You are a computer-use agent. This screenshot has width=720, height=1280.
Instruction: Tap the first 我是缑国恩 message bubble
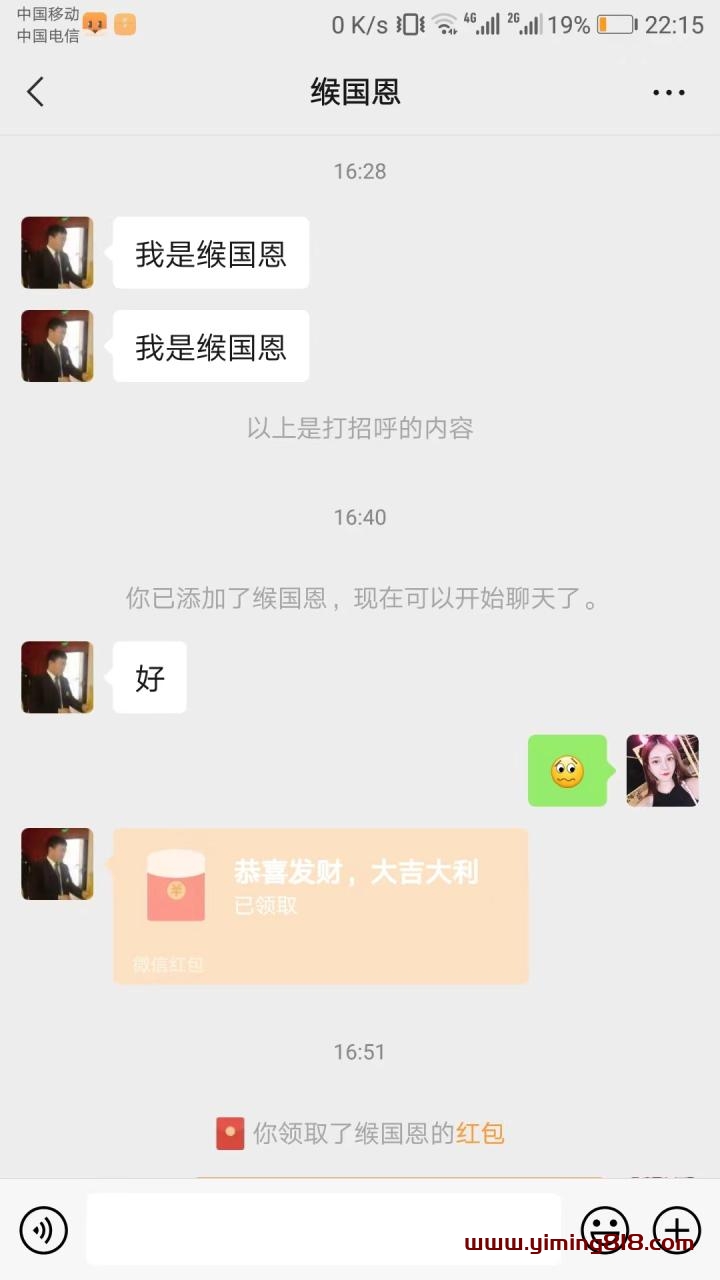(x=210, y=252)
